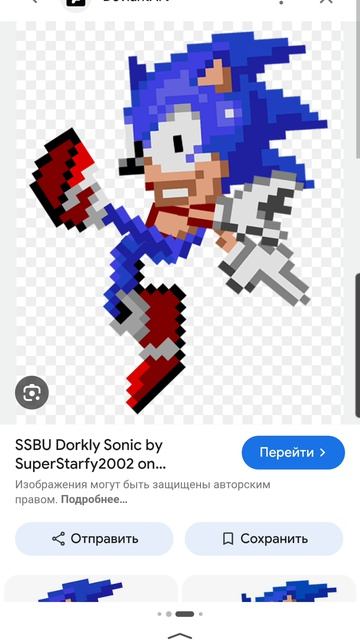Image resolution: width=360 pixels, height=640 pixels.
Task: Open the Dorkly Sonic pixel image
Action: (x=180, y=222)
